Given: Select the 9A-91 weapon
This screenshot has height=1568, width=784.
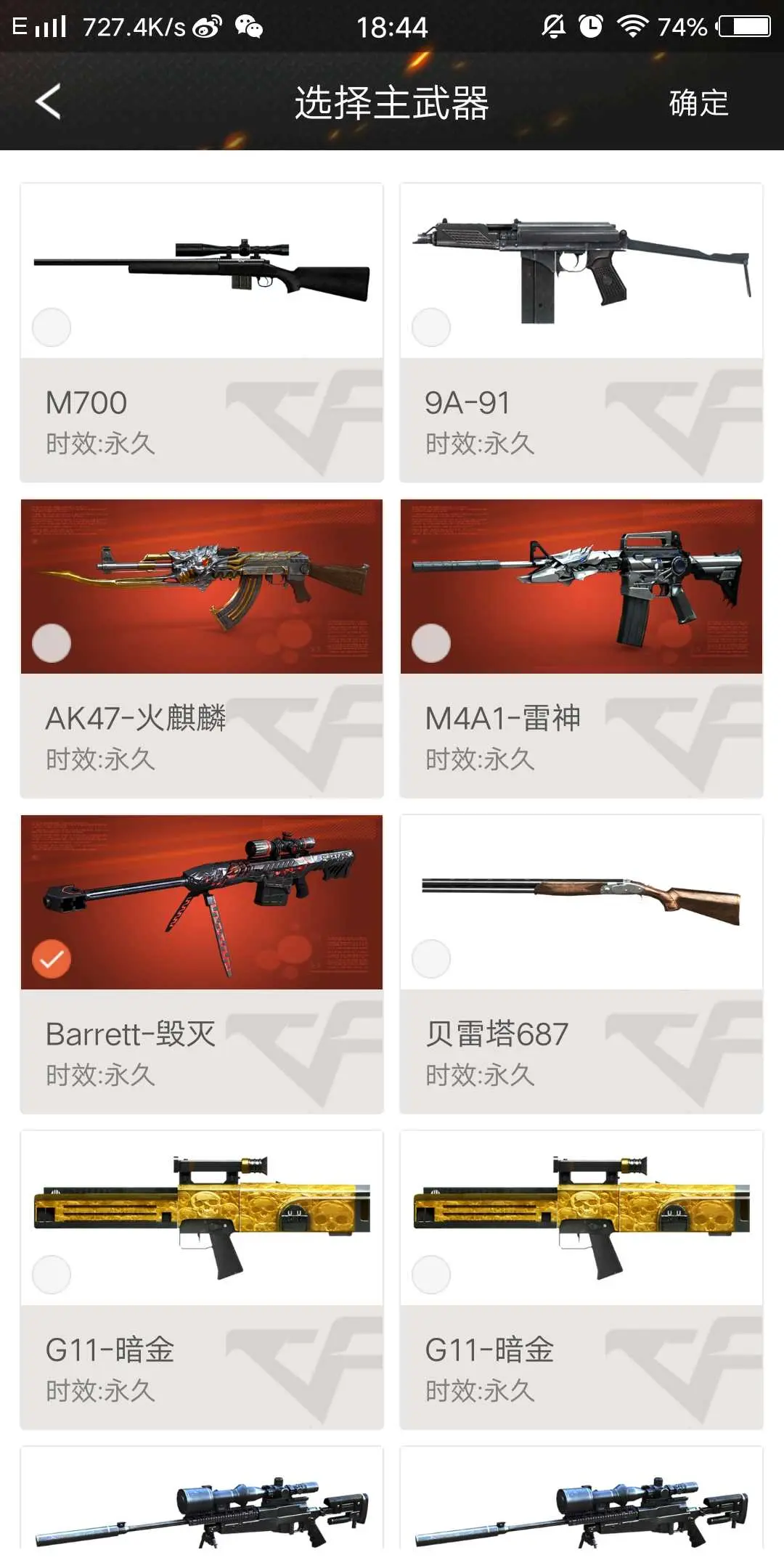Looking at the screenshot, I should [431, 327].
